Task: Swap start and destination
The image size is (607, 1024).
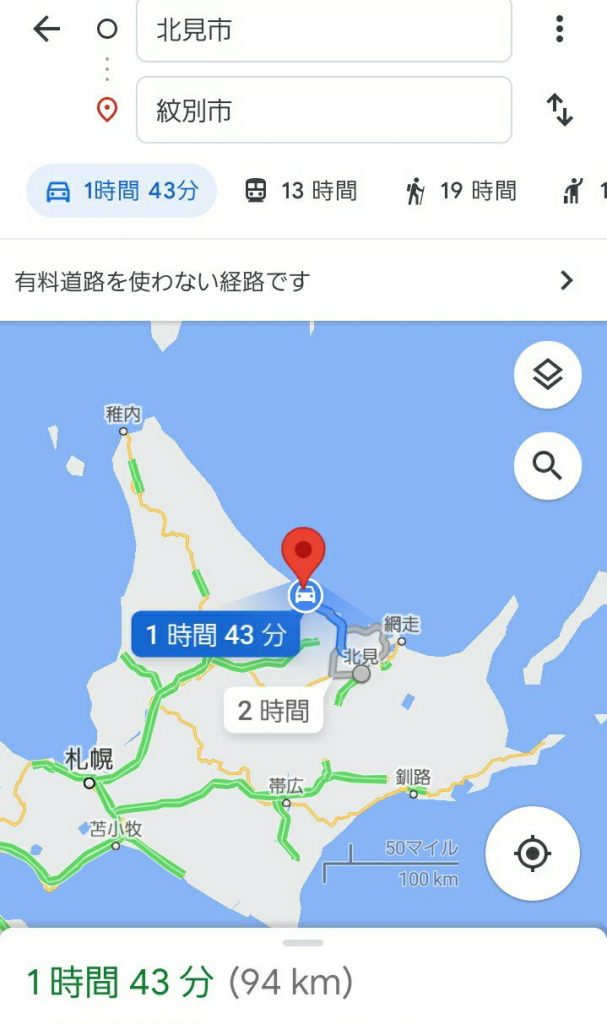Action: click(x=559, y=110)
